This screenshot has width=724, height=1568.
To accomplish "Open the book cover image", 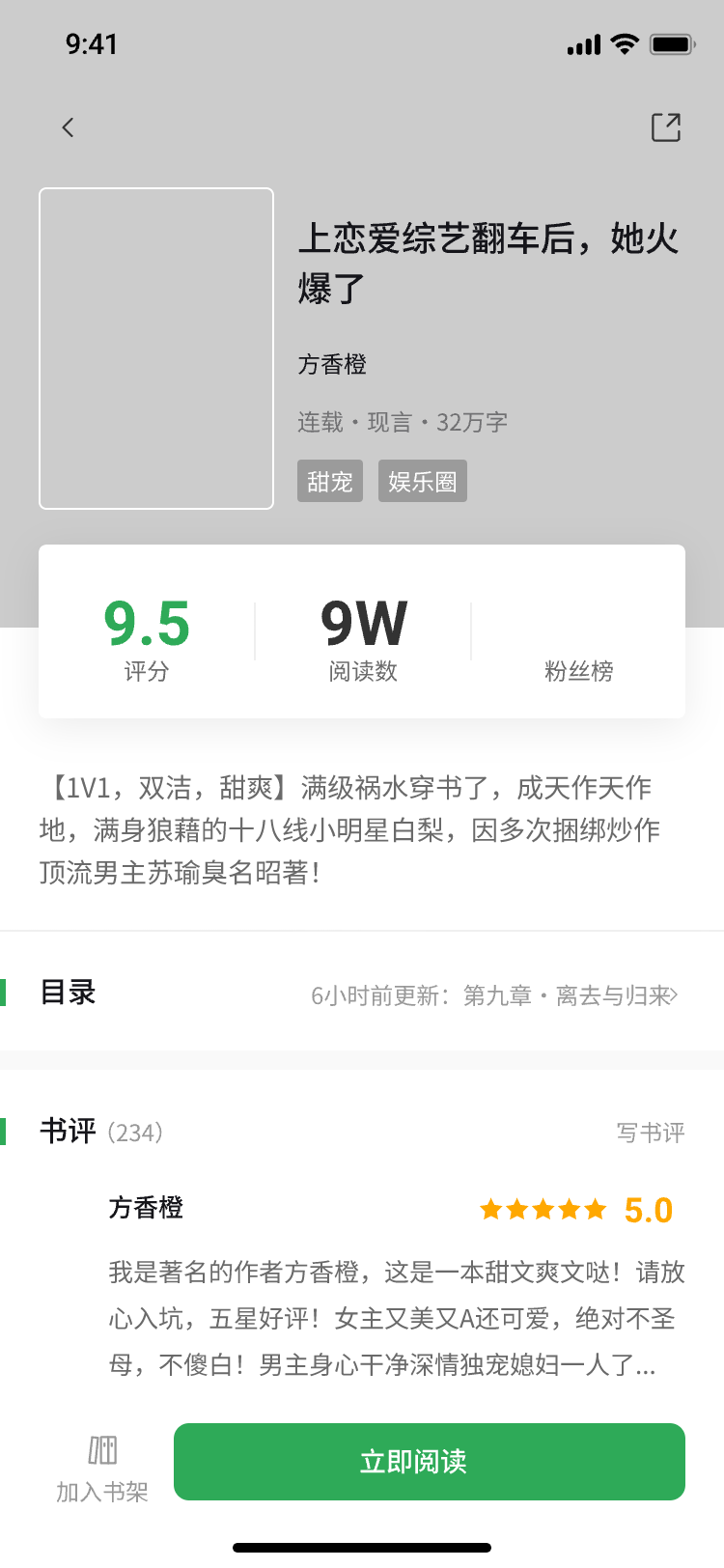I will click(x=156, y=349).
